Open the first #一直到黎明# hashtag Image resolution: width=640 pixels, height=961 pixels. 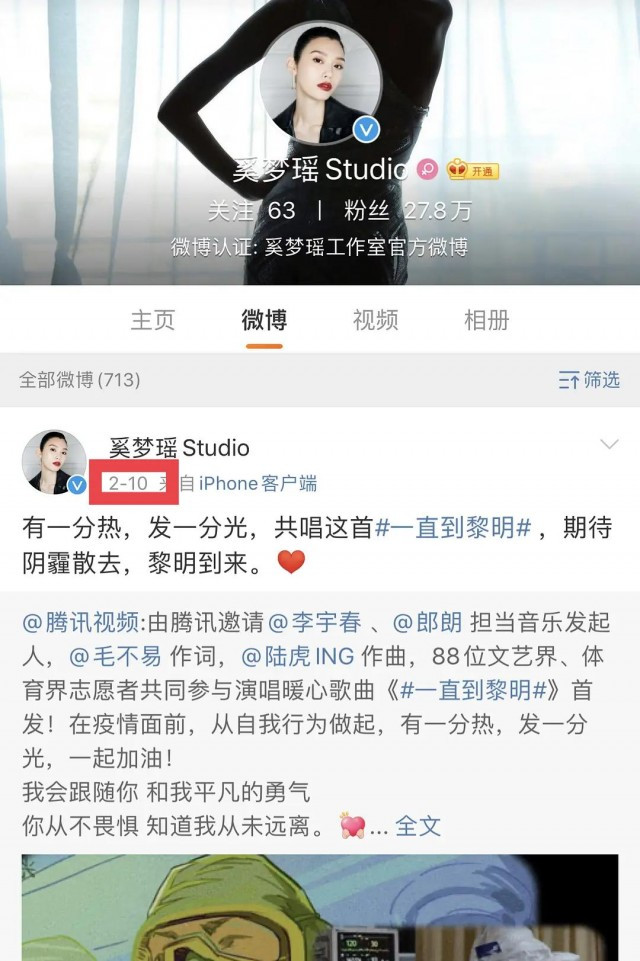tap(451, 528)
